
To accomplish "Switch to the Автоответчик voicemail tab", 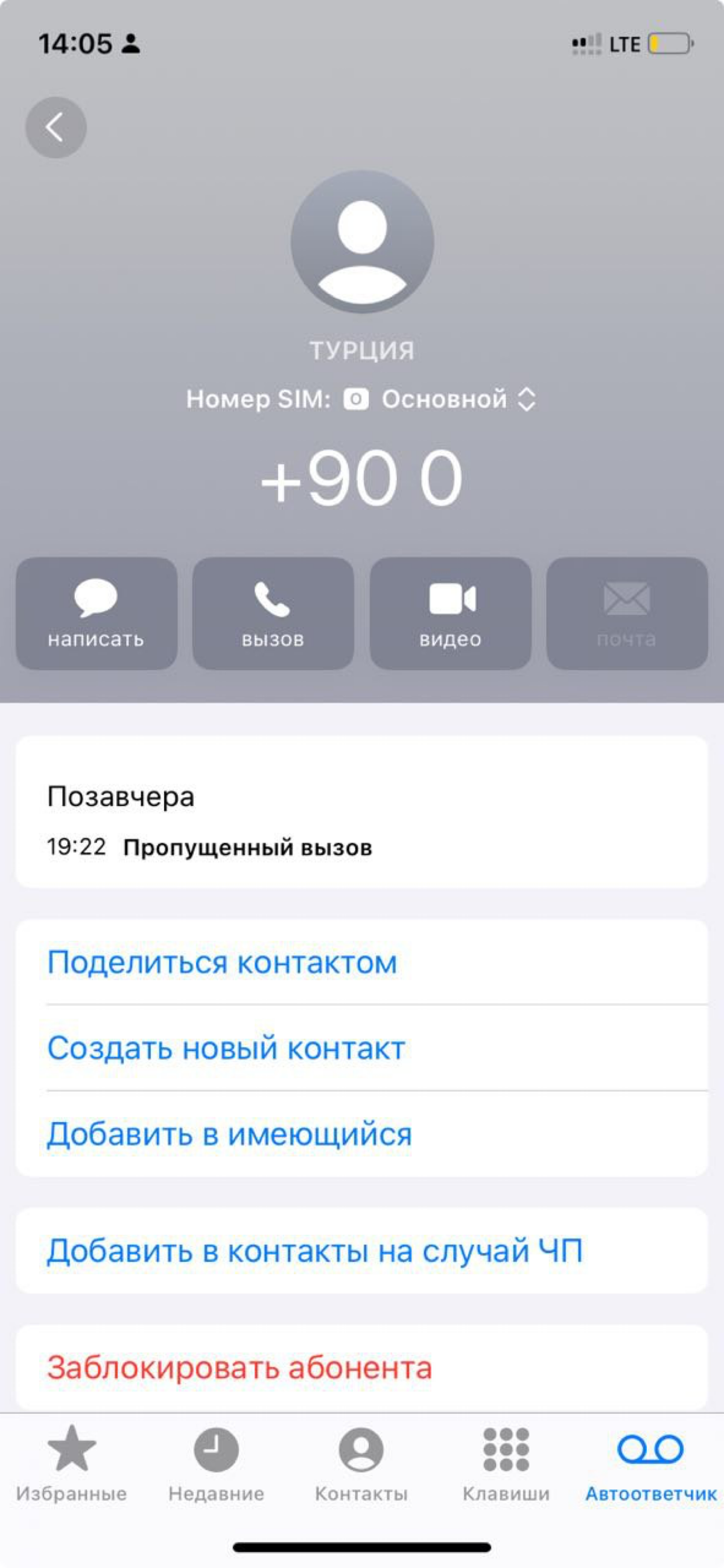I will [652, 1461].
